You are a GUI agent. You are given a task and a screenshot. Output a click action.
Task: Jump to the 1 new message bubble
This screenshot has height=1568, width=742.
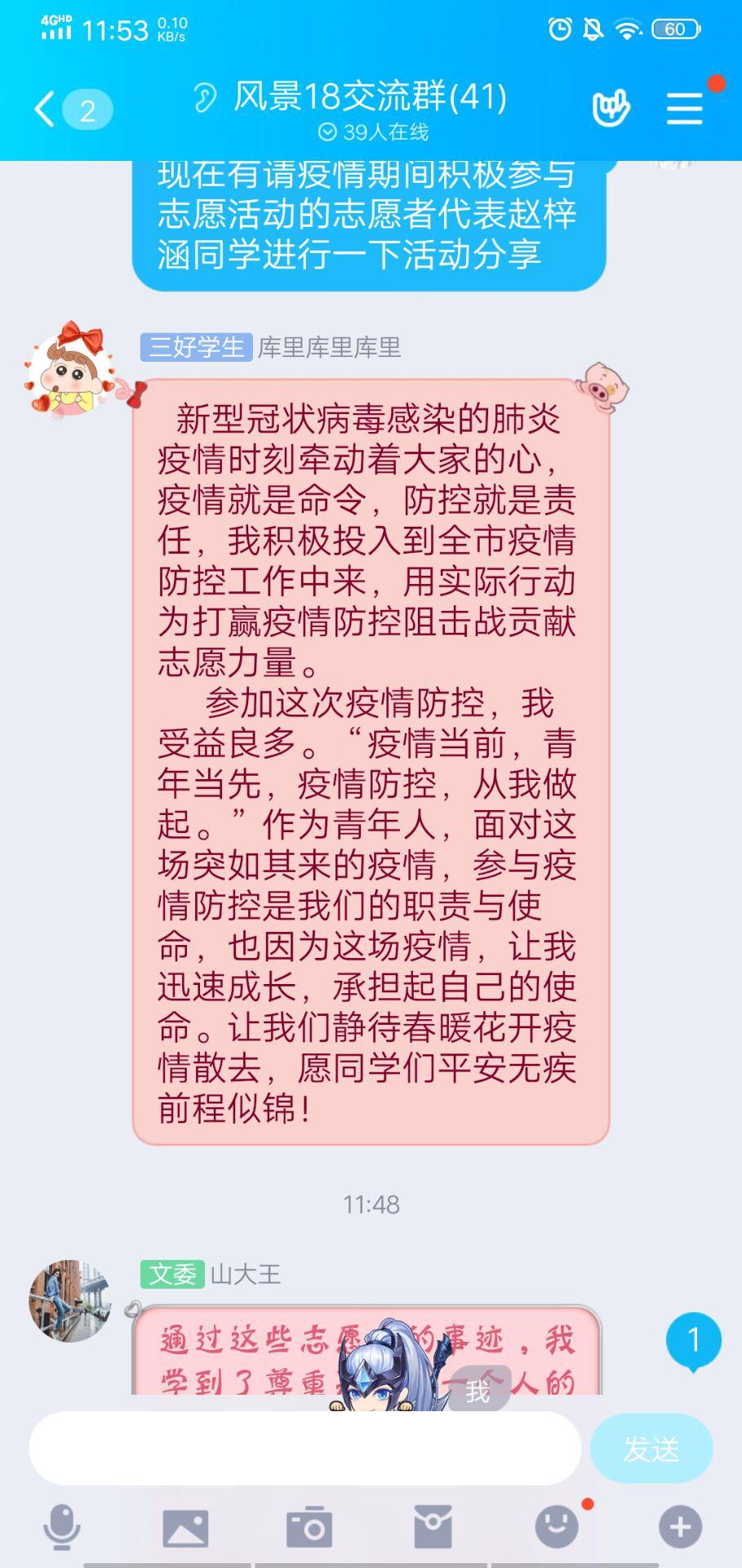[x=693, y=1341]
